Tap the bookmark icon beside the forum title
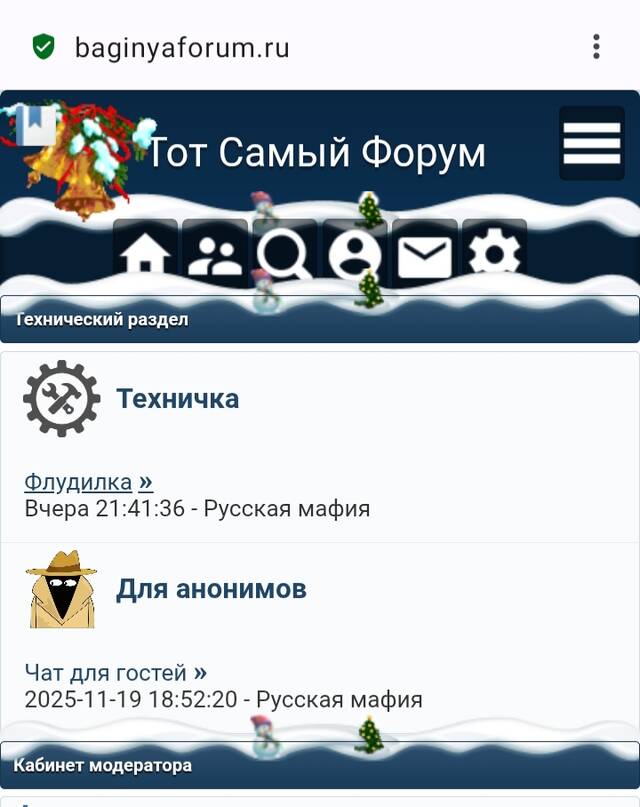The image size is (640, 807). (36, 125)
